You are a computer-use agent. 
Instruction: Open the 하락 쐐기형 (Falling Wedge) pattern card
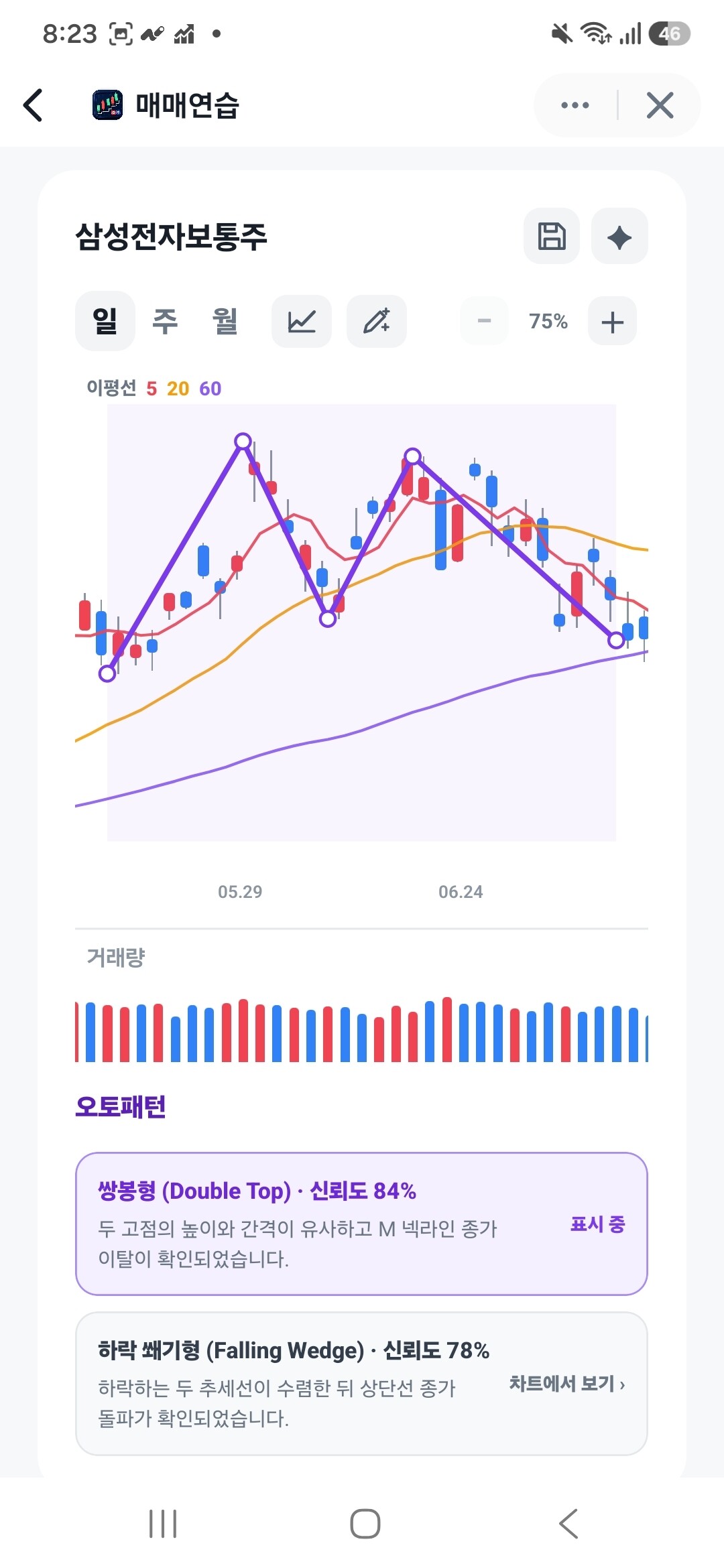[361, 1384]
